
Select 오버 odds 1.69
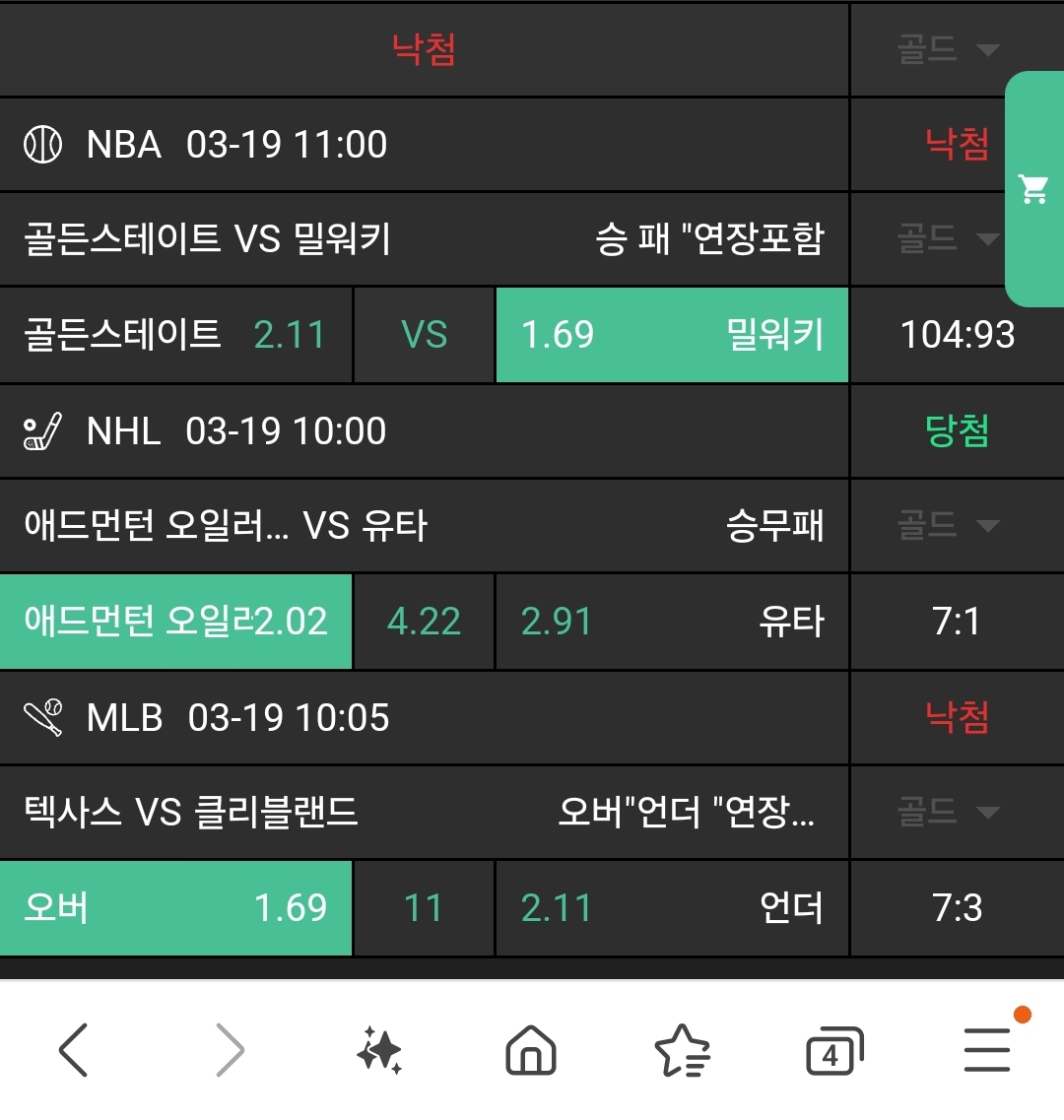(x=175, y=907)
